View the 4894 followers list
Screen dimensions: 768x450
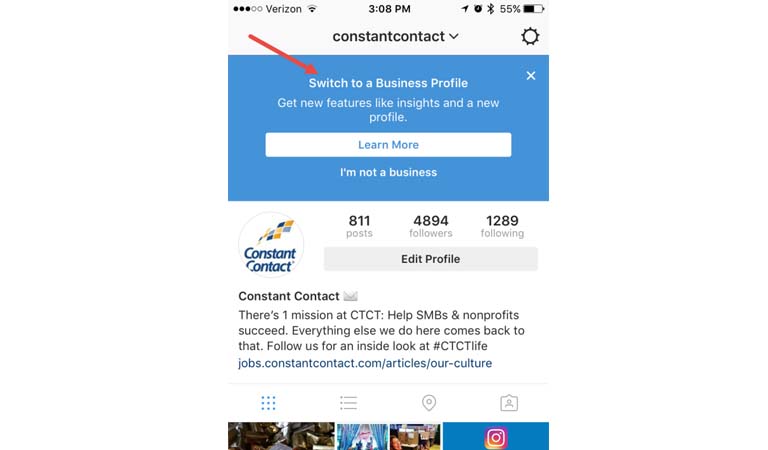(430, 226)
